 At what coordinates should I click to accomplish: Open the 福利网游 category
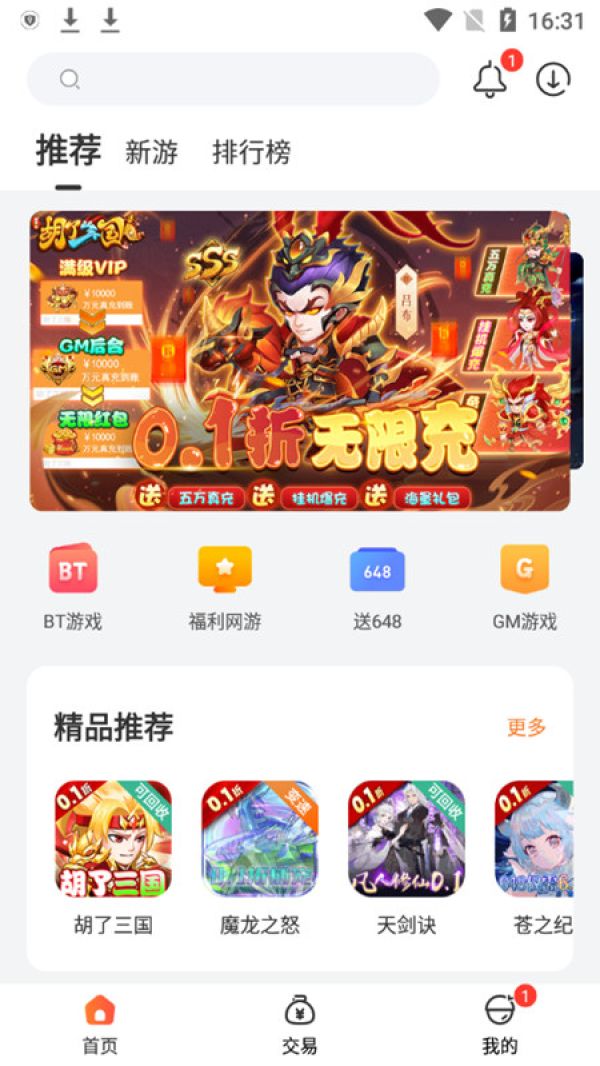tap(225, 587)
